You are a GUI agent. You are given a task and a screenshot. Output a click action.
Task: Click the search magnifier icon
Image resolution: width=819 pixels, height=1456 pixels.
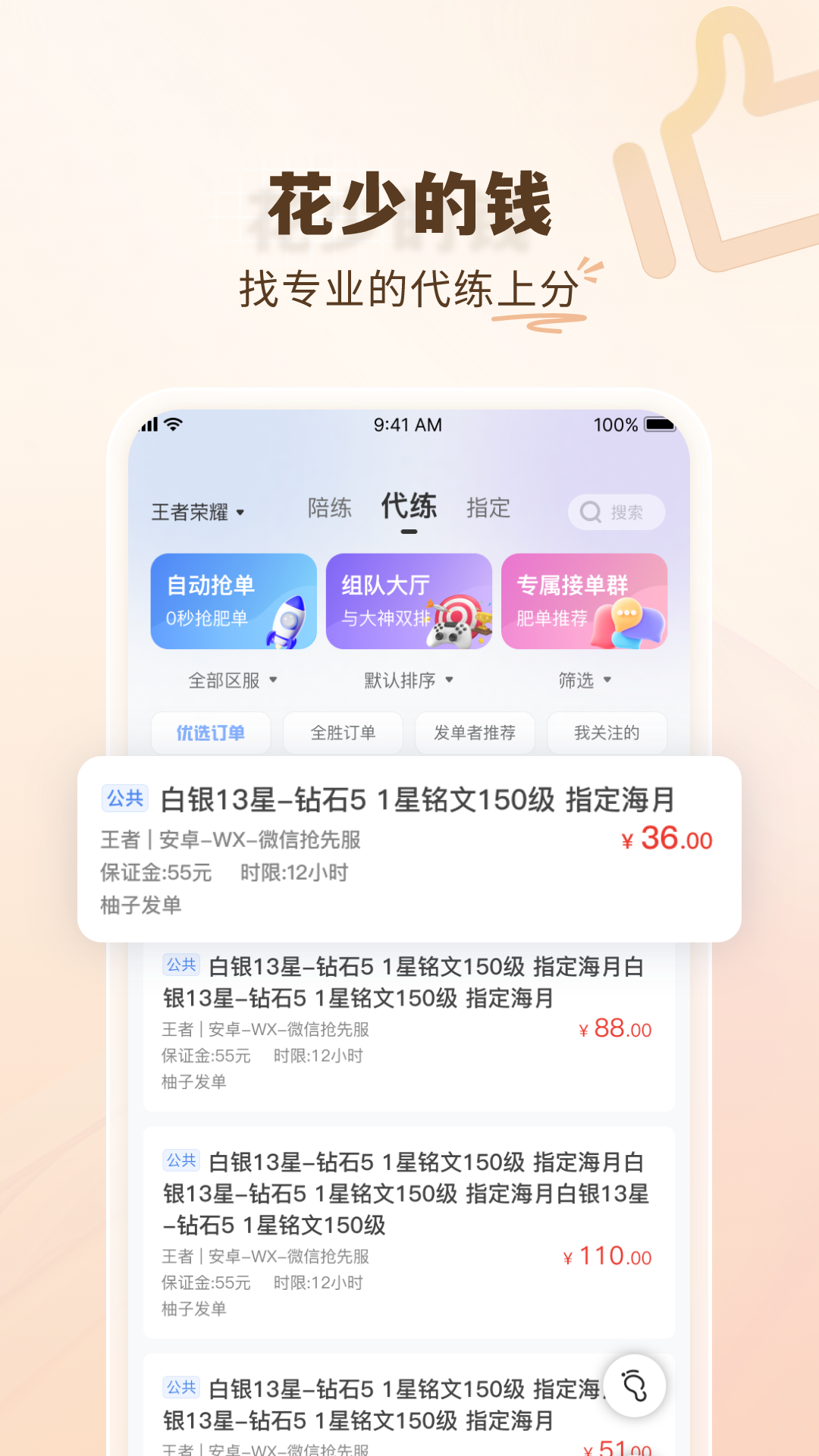(x=590, y=512)
